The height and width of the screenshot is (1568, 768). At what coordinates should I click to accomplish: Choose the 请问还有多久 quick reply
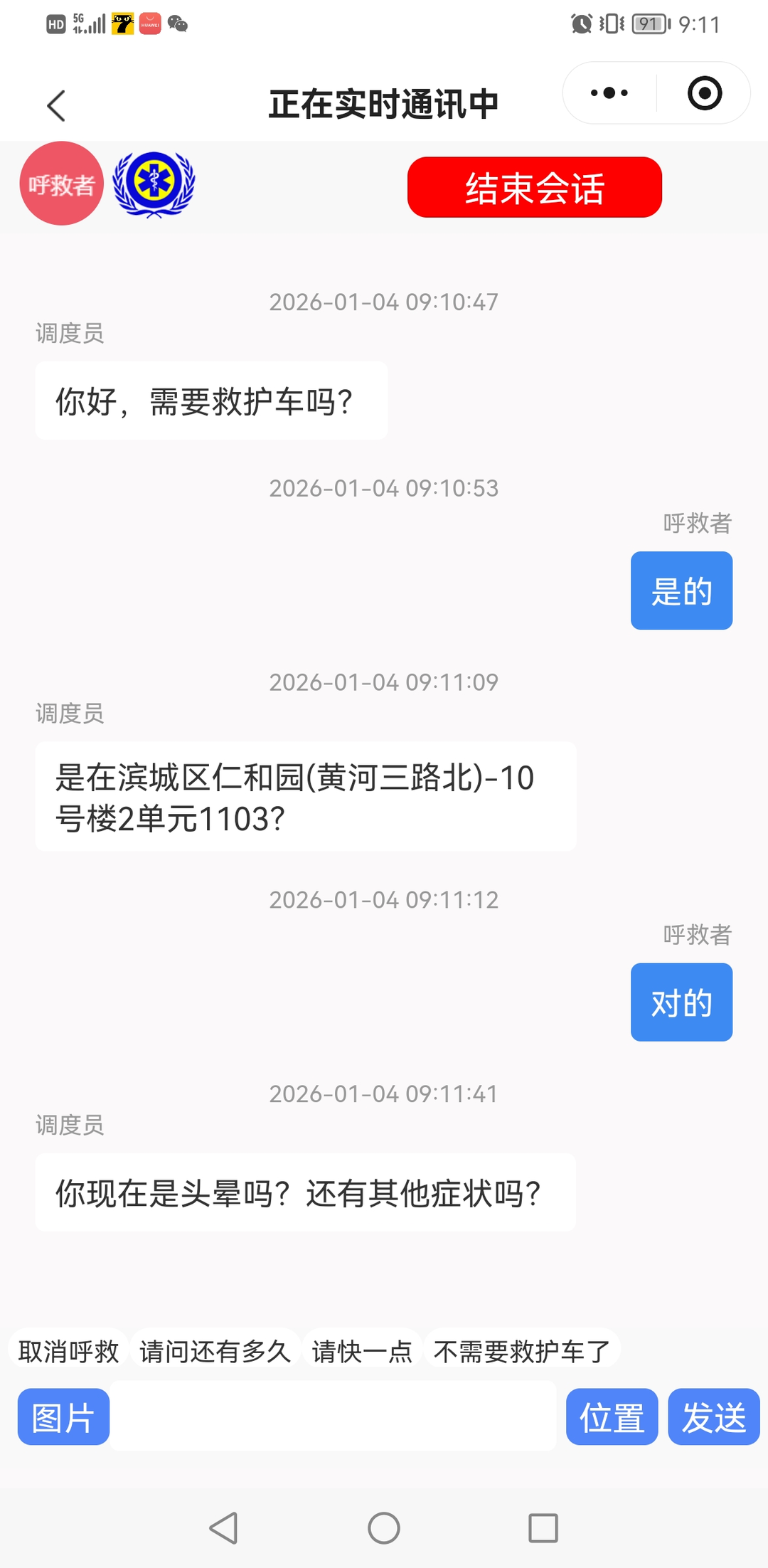click(x=215, y=1351)
